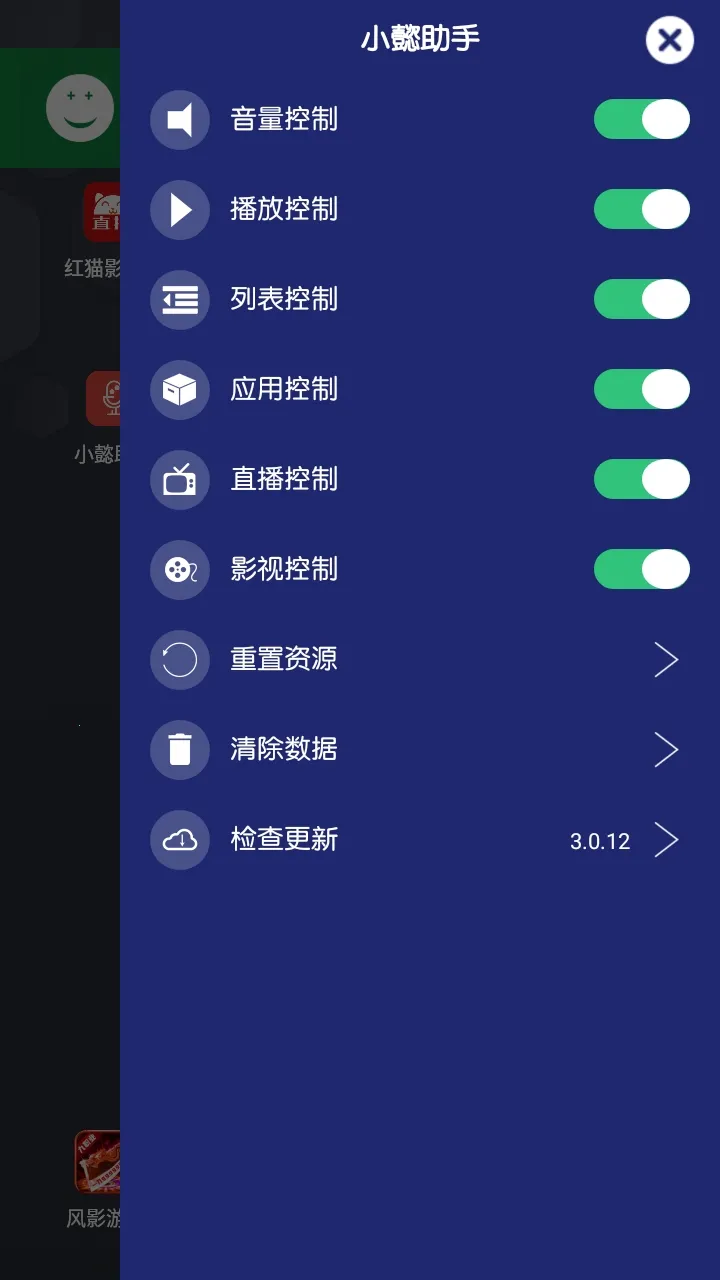Viewport: 720px width, 1280px height.
Task: Click the list control icon beside 列表控制
Action: pyautogui.click(x=179, y=300)
